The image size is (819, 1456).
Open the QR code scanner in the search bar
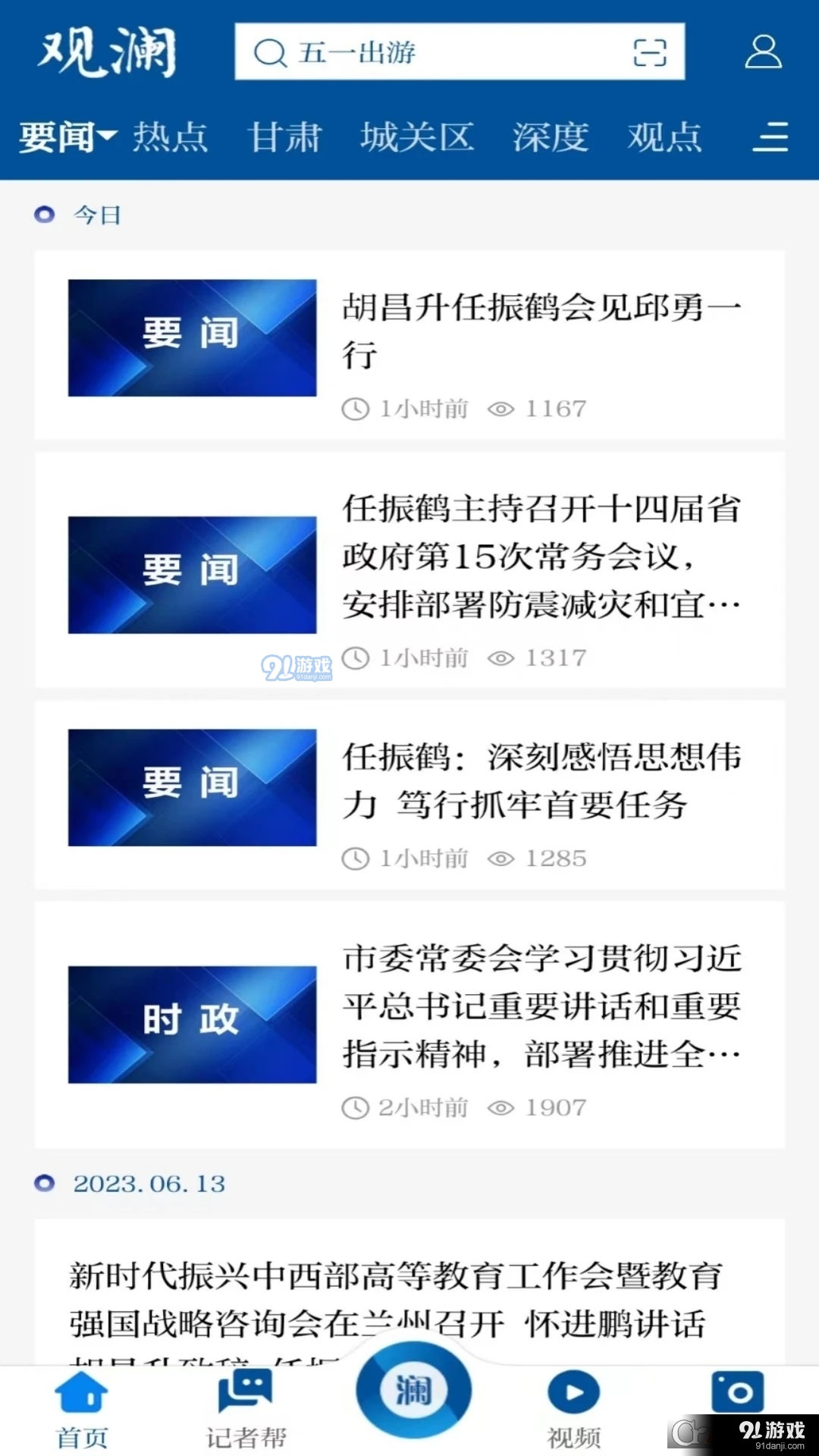point(650,52)
